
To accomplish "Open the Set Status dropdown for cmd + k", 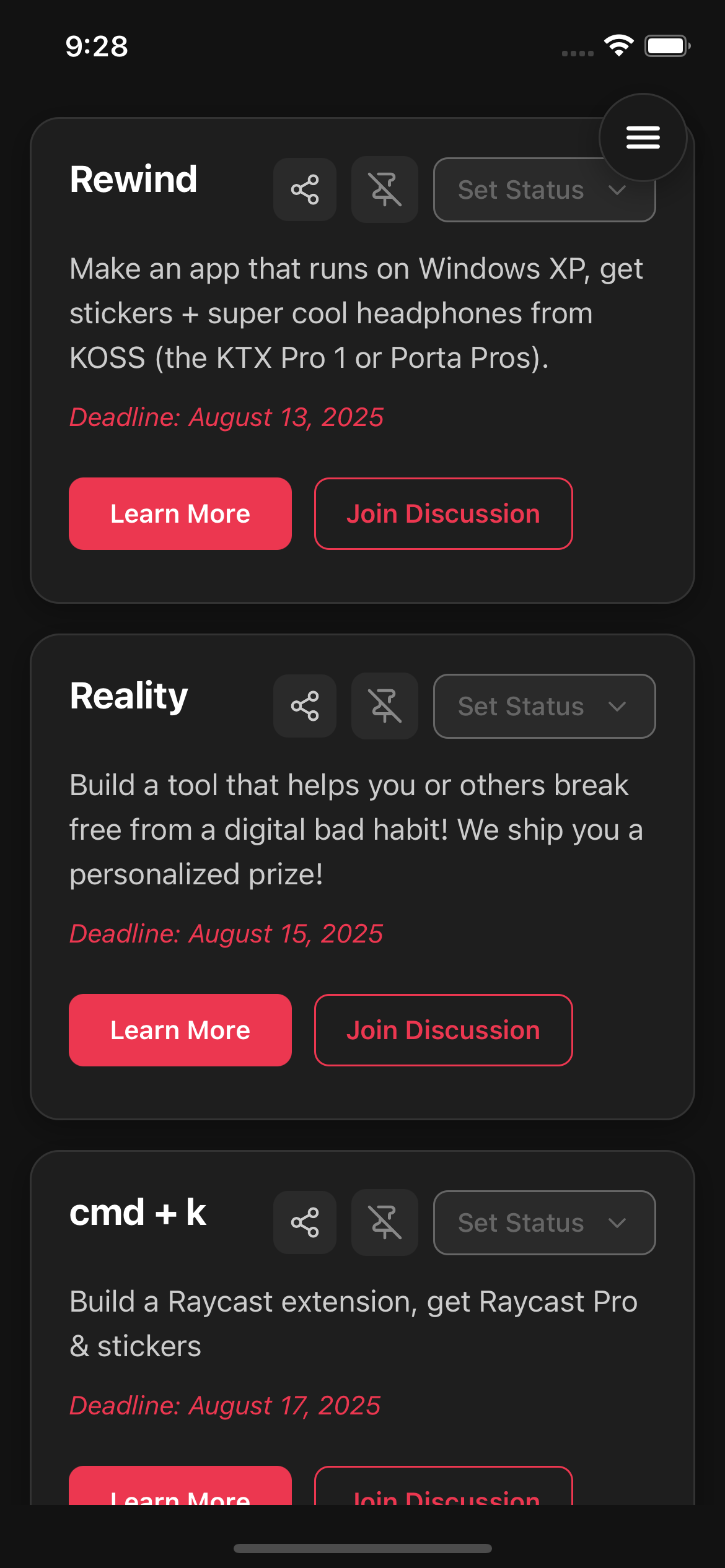I will (544, 1222).
